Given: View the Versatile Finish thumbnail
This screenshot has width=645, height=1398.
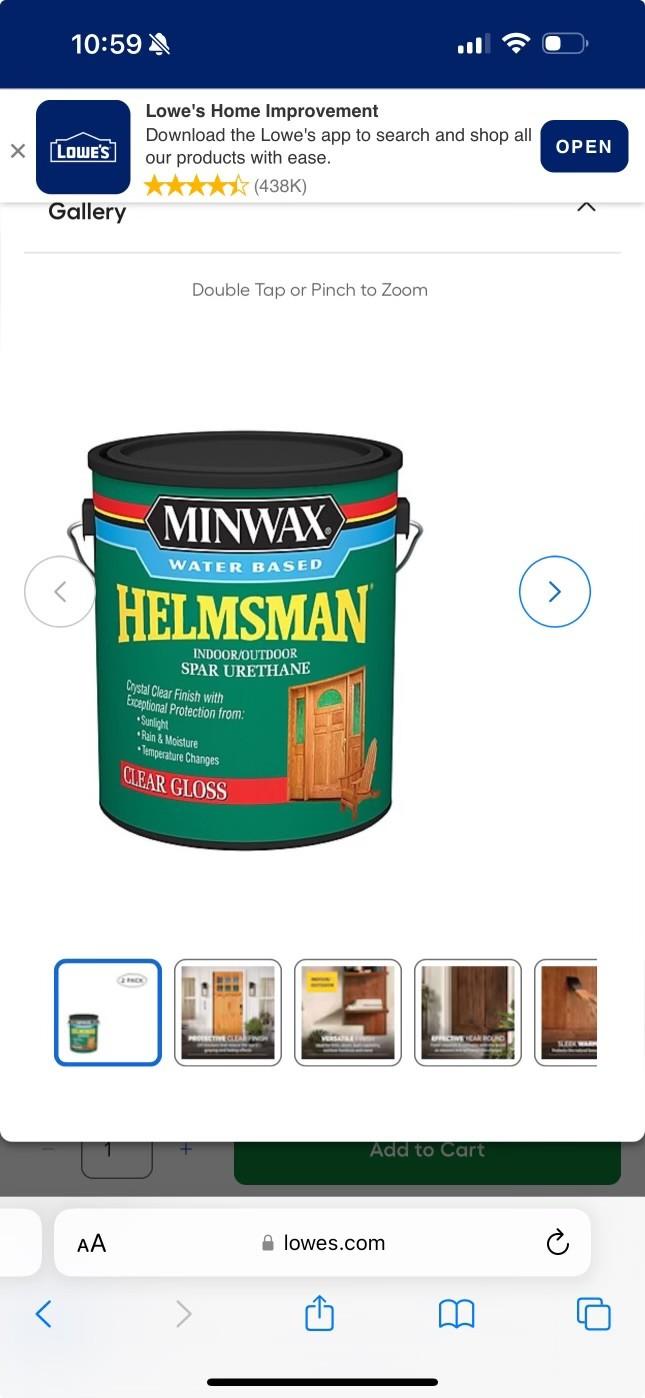Looking at the screenshot, I should point(348,1013).
